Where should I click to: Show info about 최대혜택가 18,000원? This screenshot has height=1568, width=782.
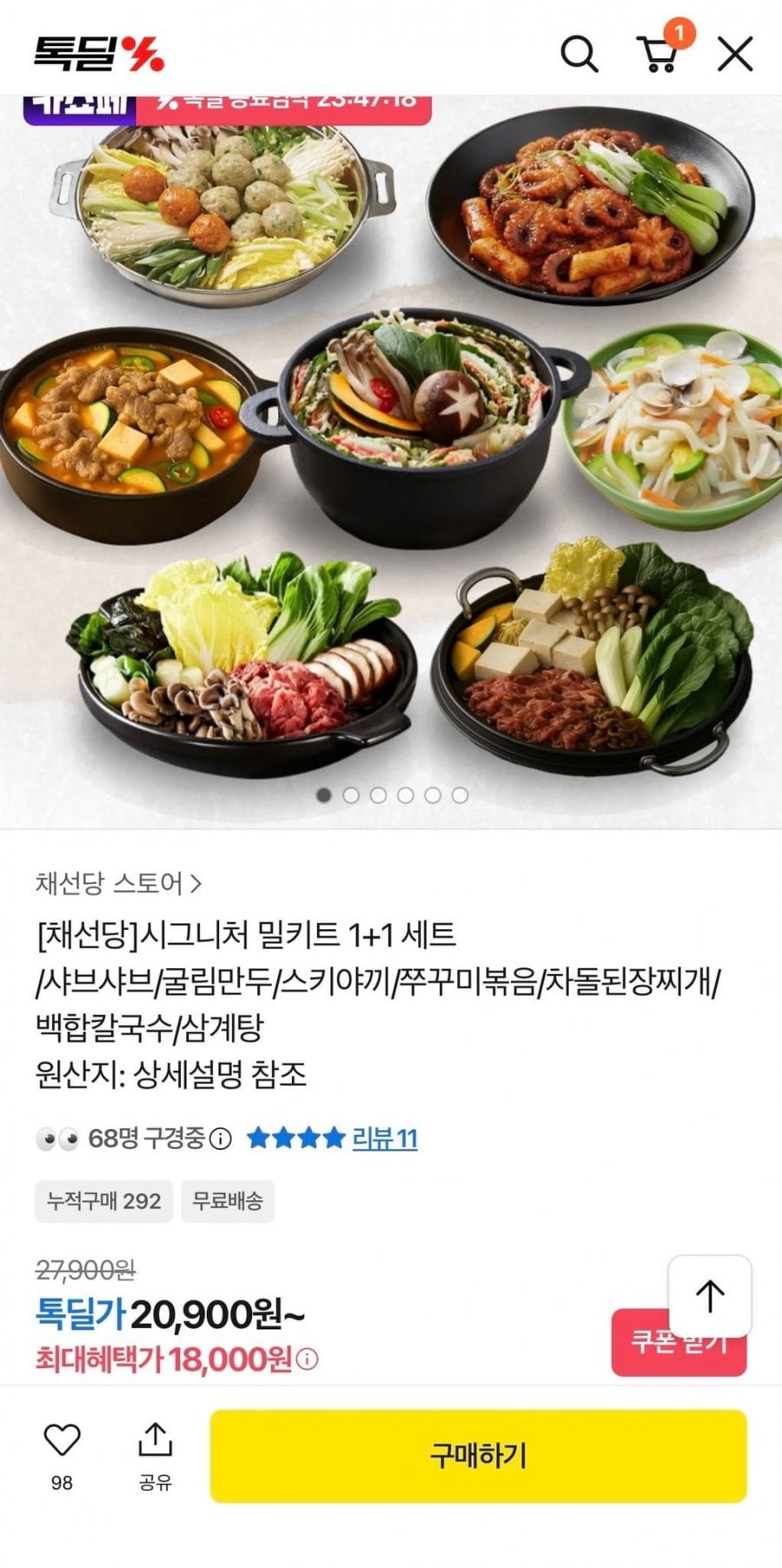point(308,1359)
